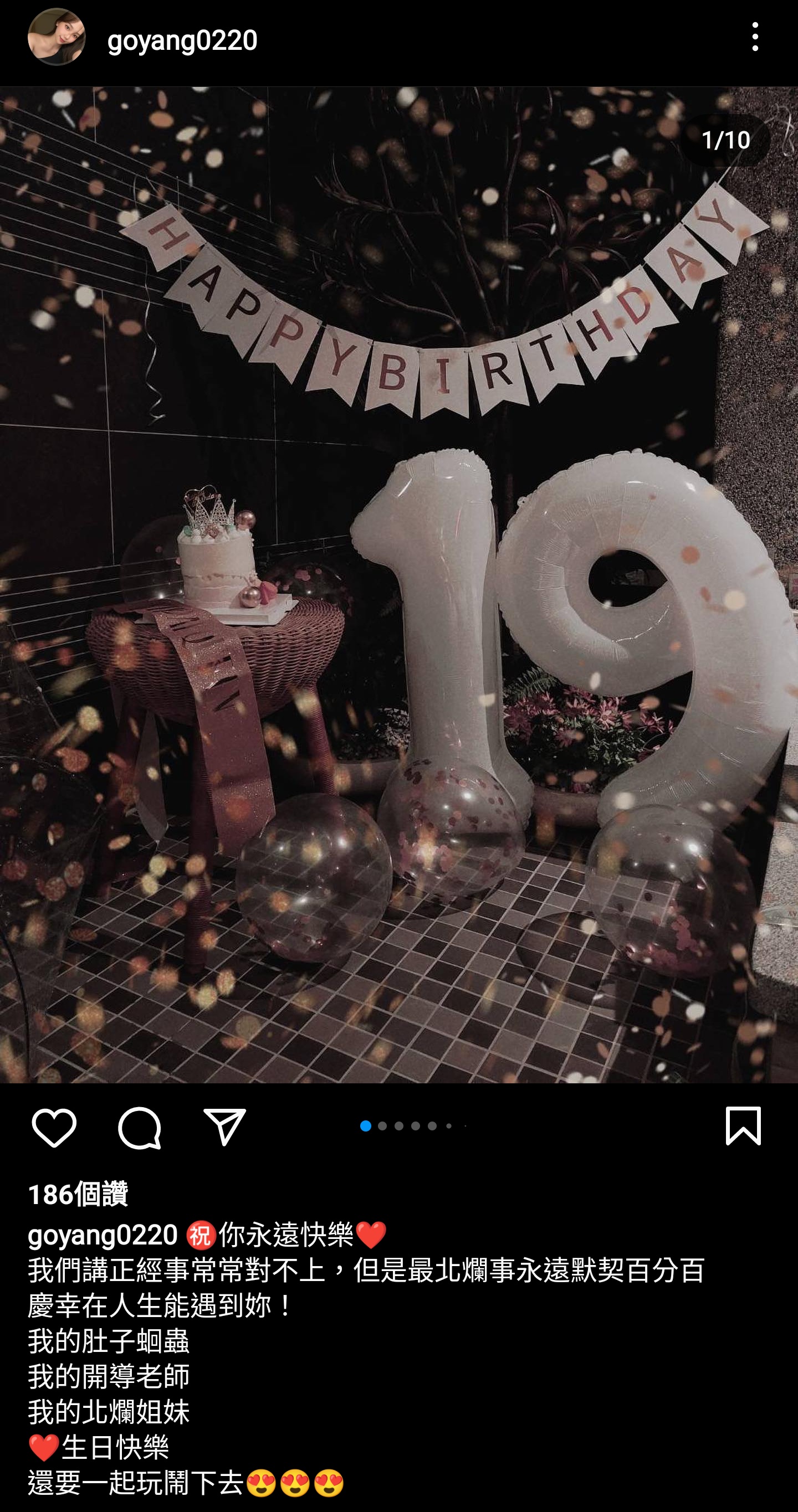Like this birthday post

pyautogui.click(x=54, y=1127)
